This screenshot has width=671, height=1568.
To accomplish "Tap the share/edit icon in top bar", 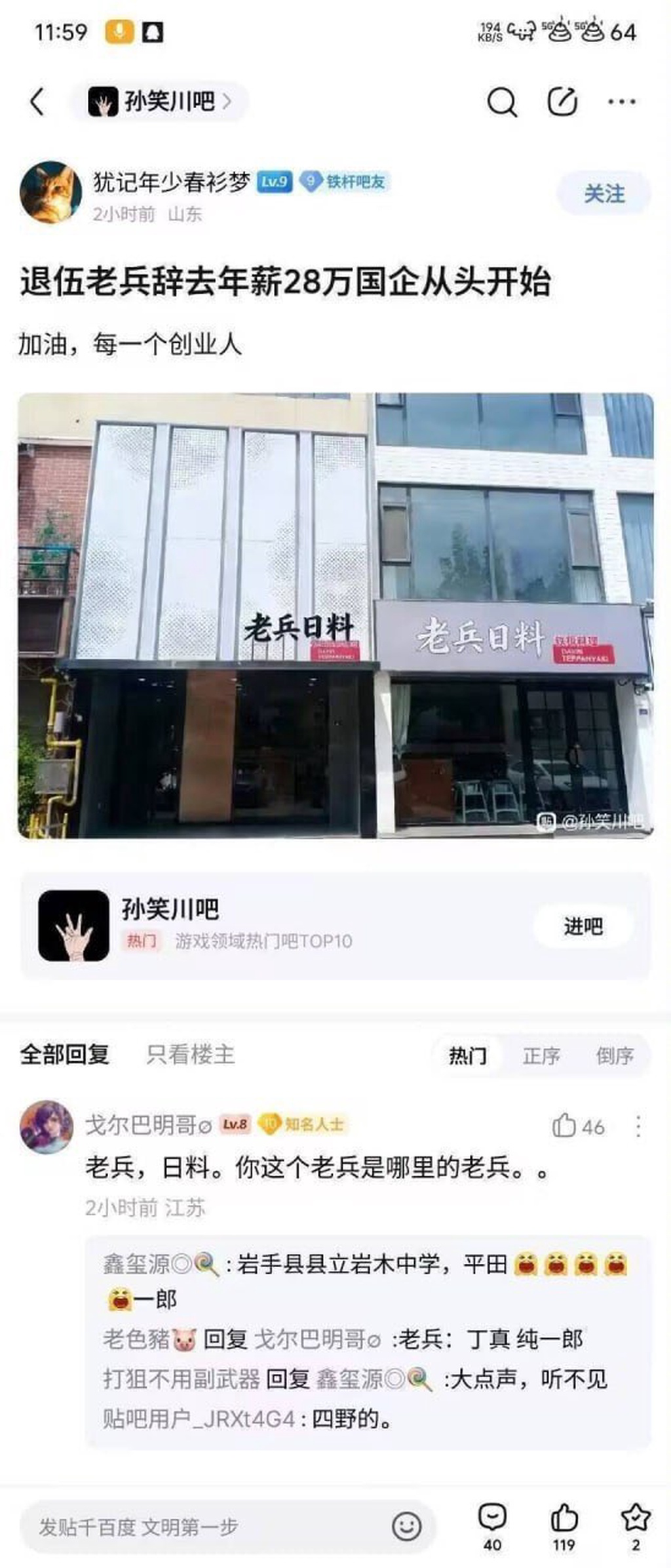I will (x=562, y=102).
